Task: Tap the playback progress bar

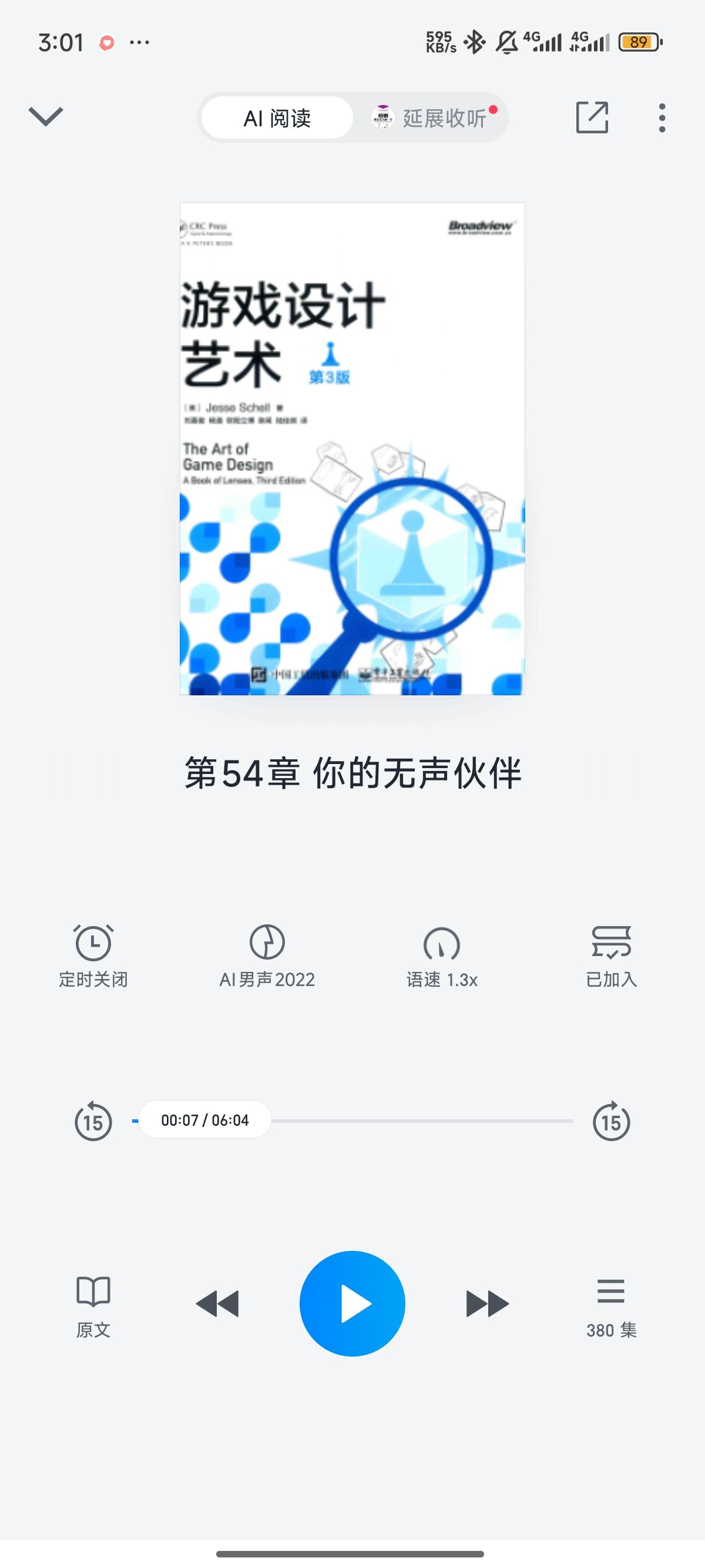Action: (x=420, y=1121)
